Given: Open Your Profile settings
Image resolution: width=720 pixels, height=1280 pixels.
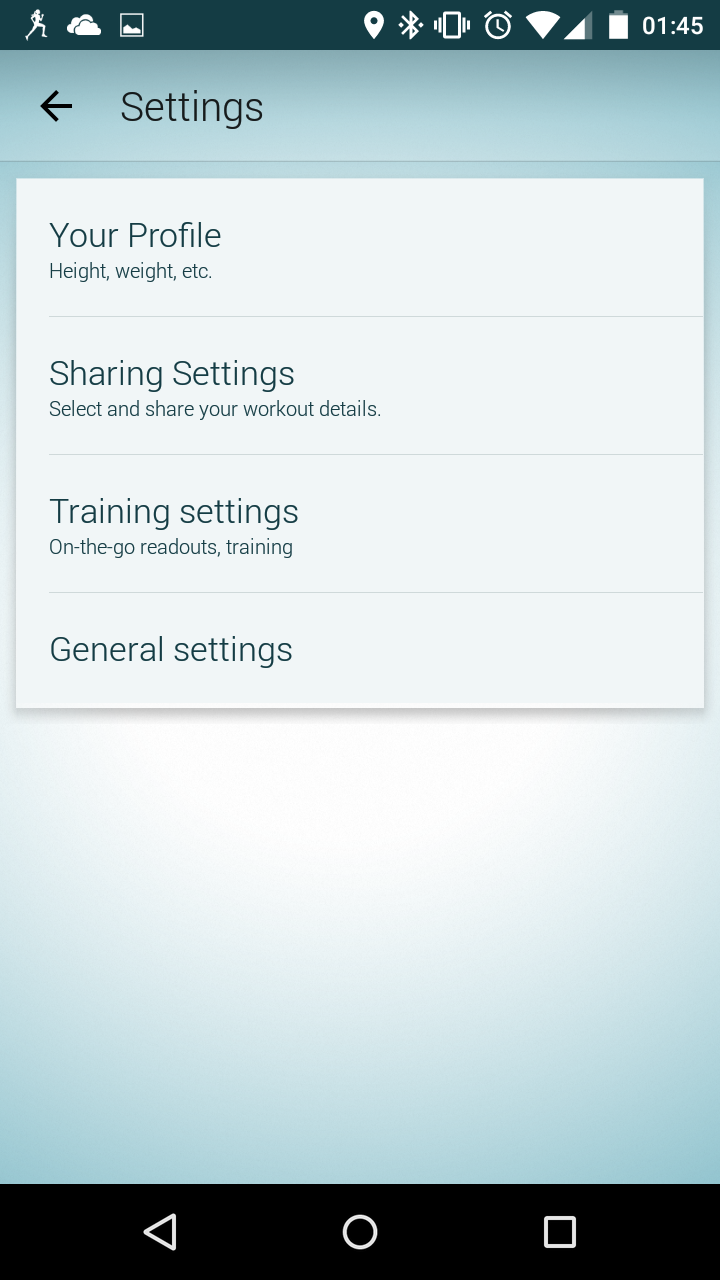Looking at the screenshot, I should coord(360,249).
